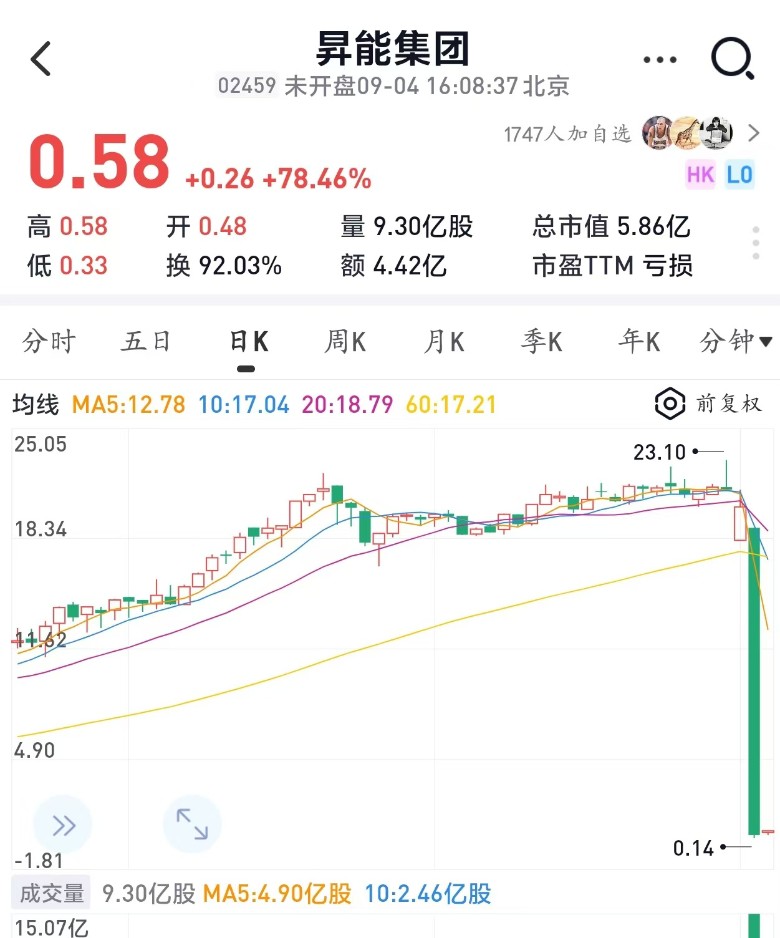Viewport: 780px width, 938px height.
Task: Open the three-dot overflow menu
Action: point(660,60)
